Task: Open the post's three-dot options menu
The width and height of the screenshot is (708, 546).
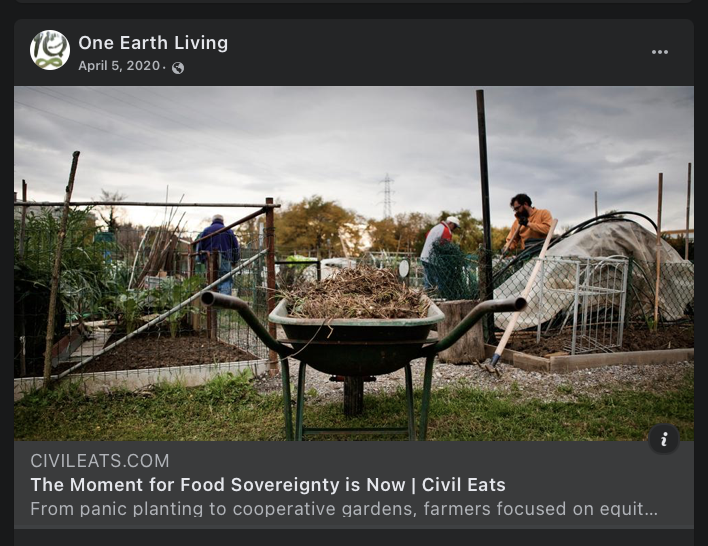Action: (660, 52)
